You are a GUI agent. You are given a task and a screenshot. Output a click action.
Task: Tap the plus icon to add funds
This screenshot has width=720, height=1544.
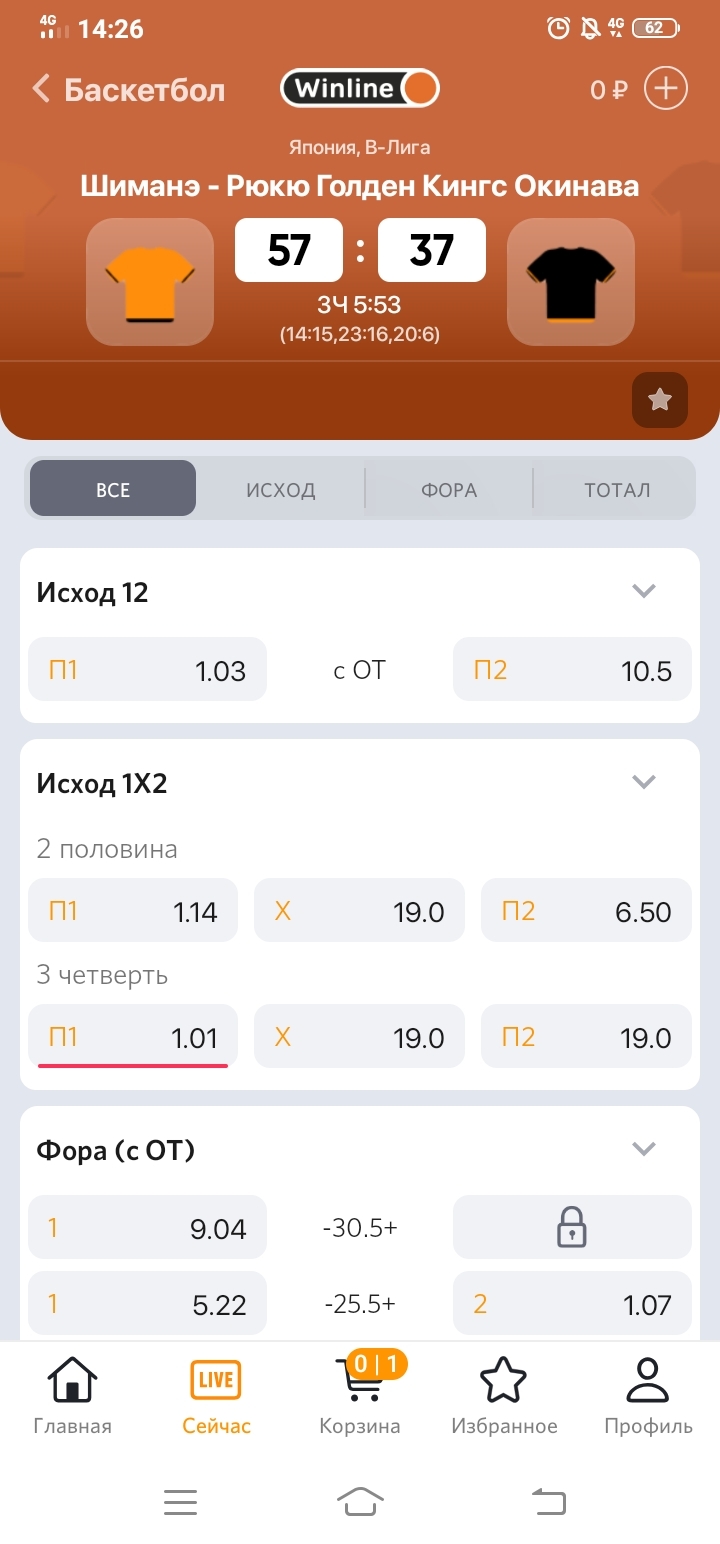[665, 89]
